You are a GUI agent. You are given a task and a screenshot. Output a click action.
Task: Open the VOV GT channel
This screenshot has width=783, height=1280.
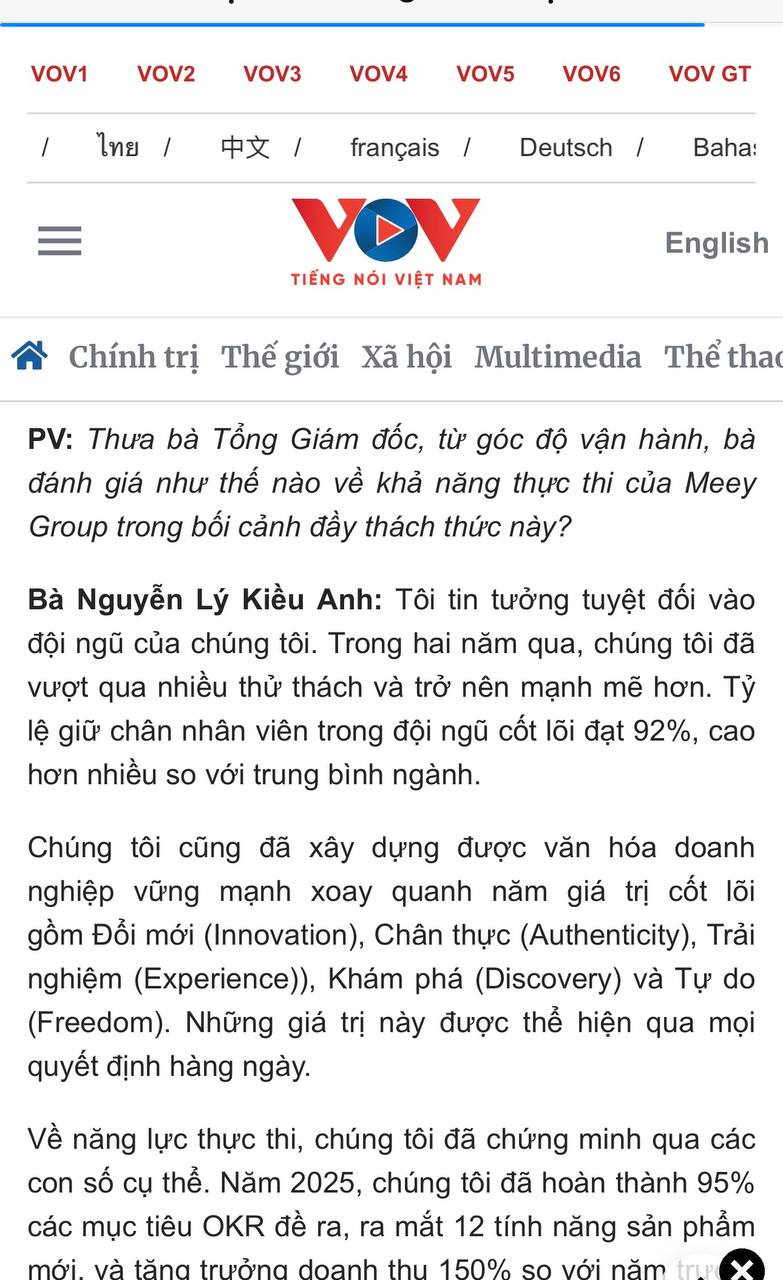709,74
